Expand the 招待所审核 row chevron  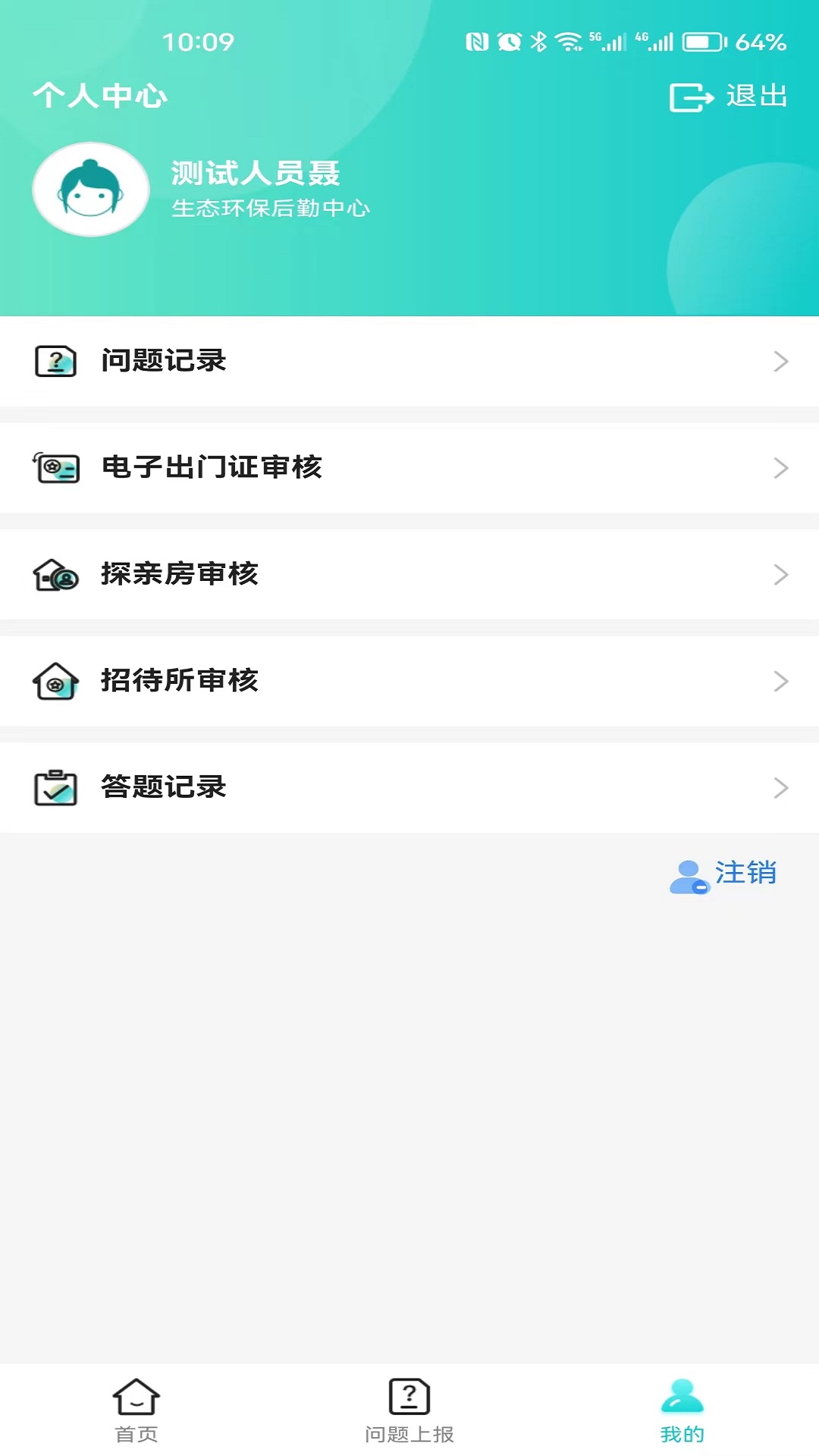[780, 682]
